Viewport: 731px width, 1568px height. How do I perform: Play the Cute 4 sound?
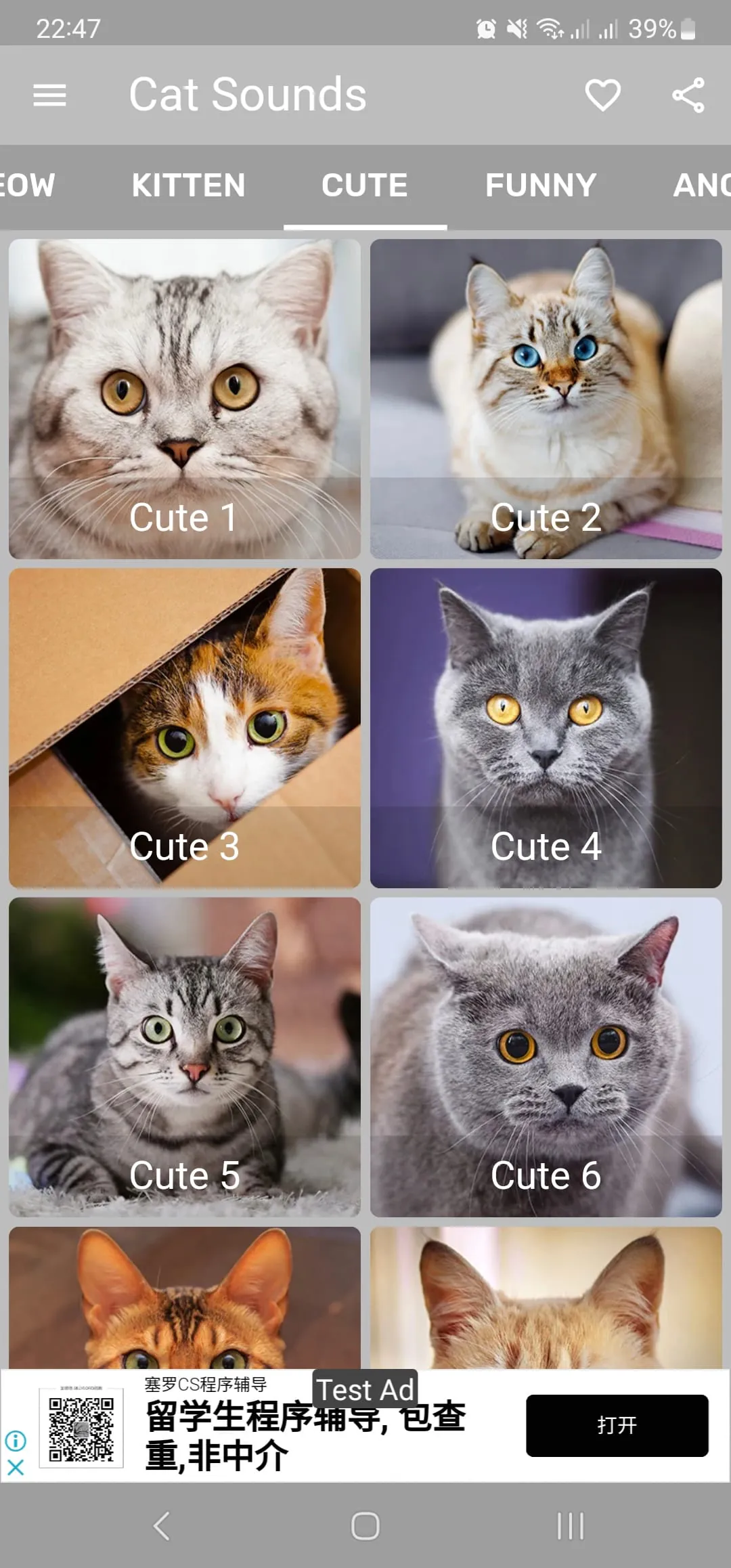547,728
